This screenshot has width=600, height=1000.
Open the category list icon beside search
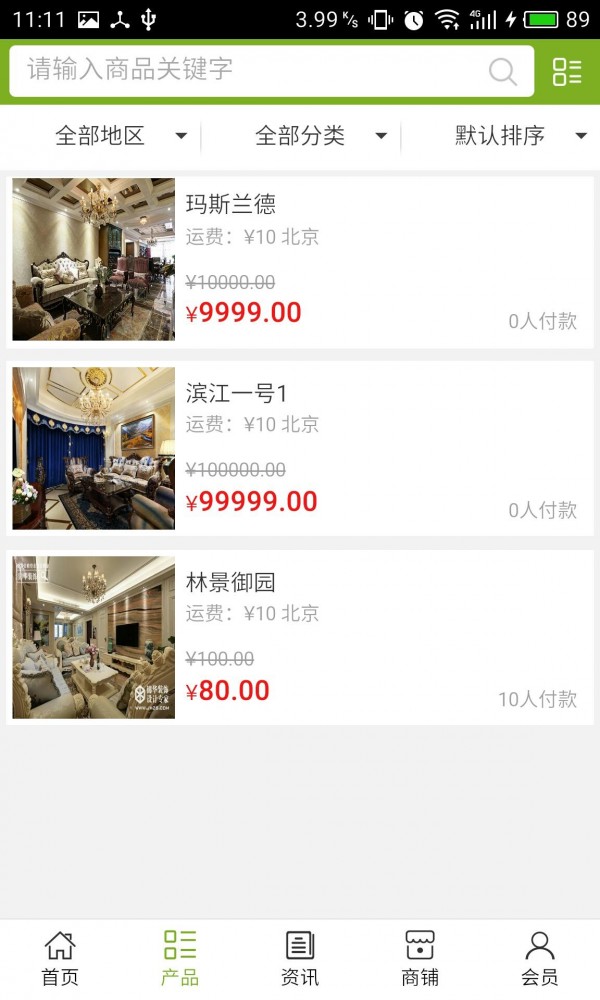point(567,71)
